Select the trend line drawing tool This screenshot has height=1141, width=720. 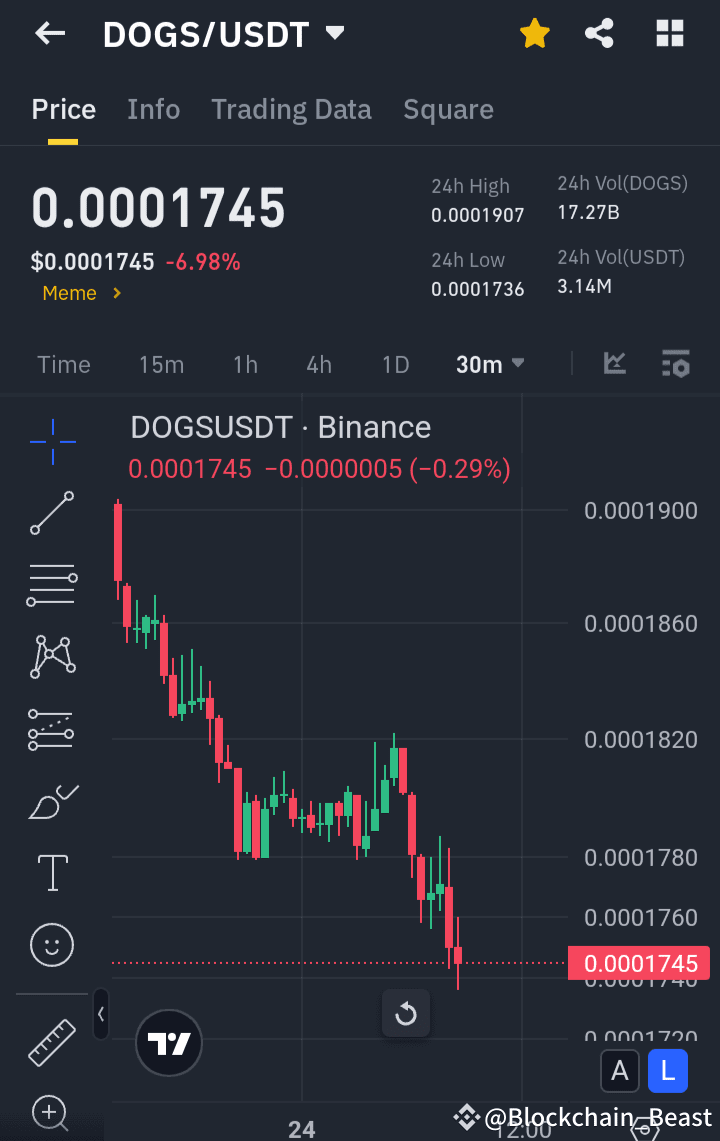50,513
